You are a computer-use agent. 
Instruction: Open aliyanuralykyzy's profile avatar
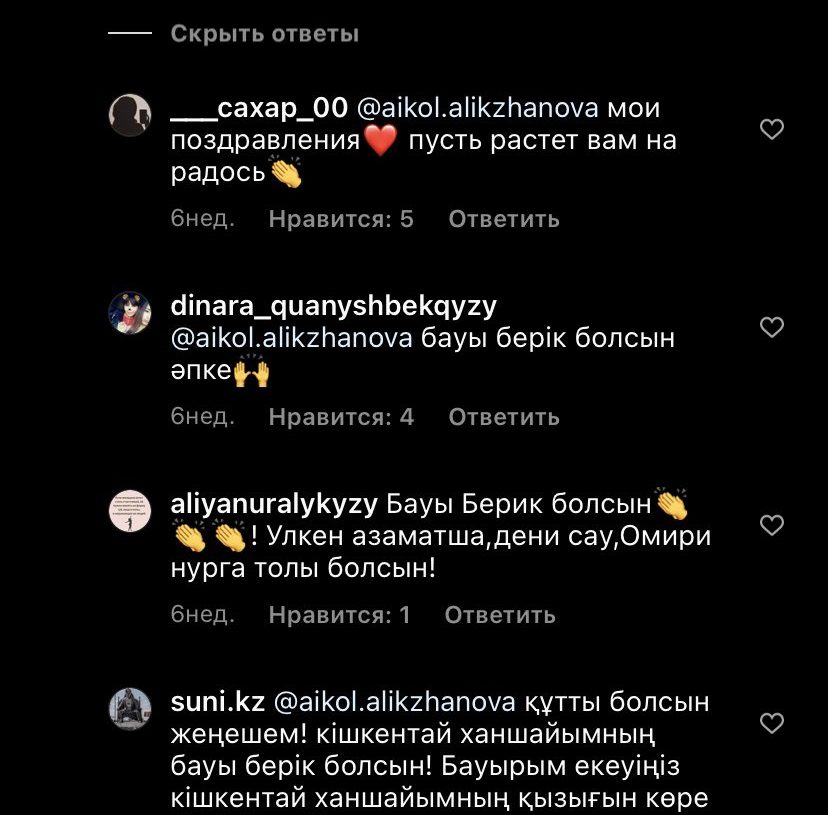click(x=129, y=511)
